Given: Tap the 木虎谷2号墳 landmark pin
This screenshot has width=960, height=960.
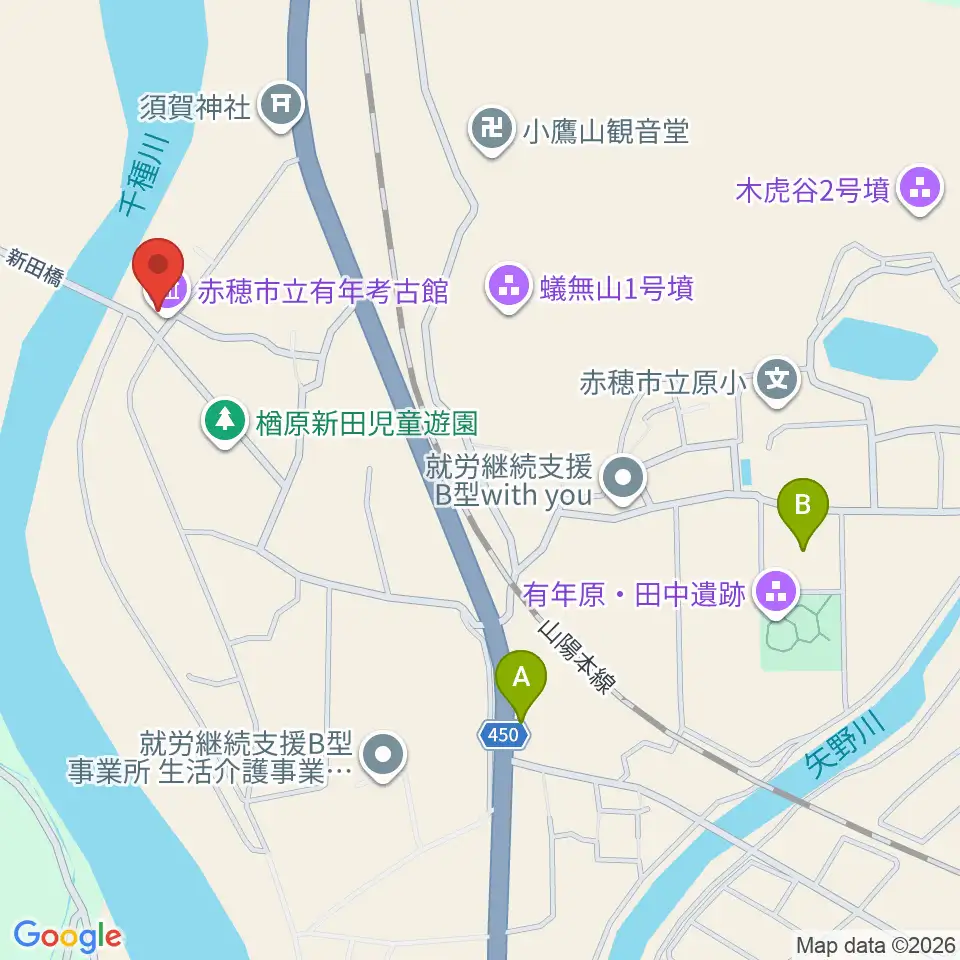Looking at the screenshot, I should pos(920,190).
